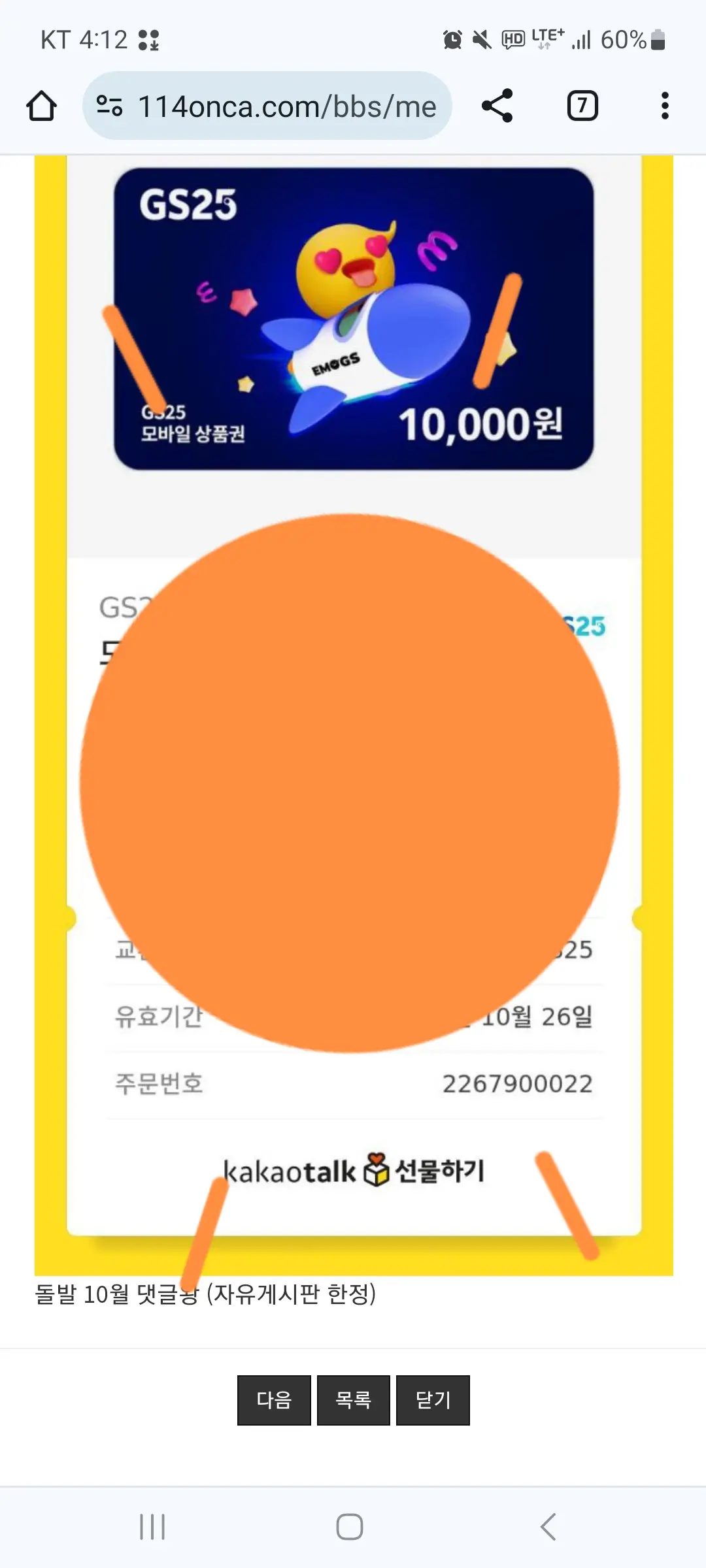Screen dimensions: 706x1568
Task: Open the browser overflow menu
Action: [665, 106]
